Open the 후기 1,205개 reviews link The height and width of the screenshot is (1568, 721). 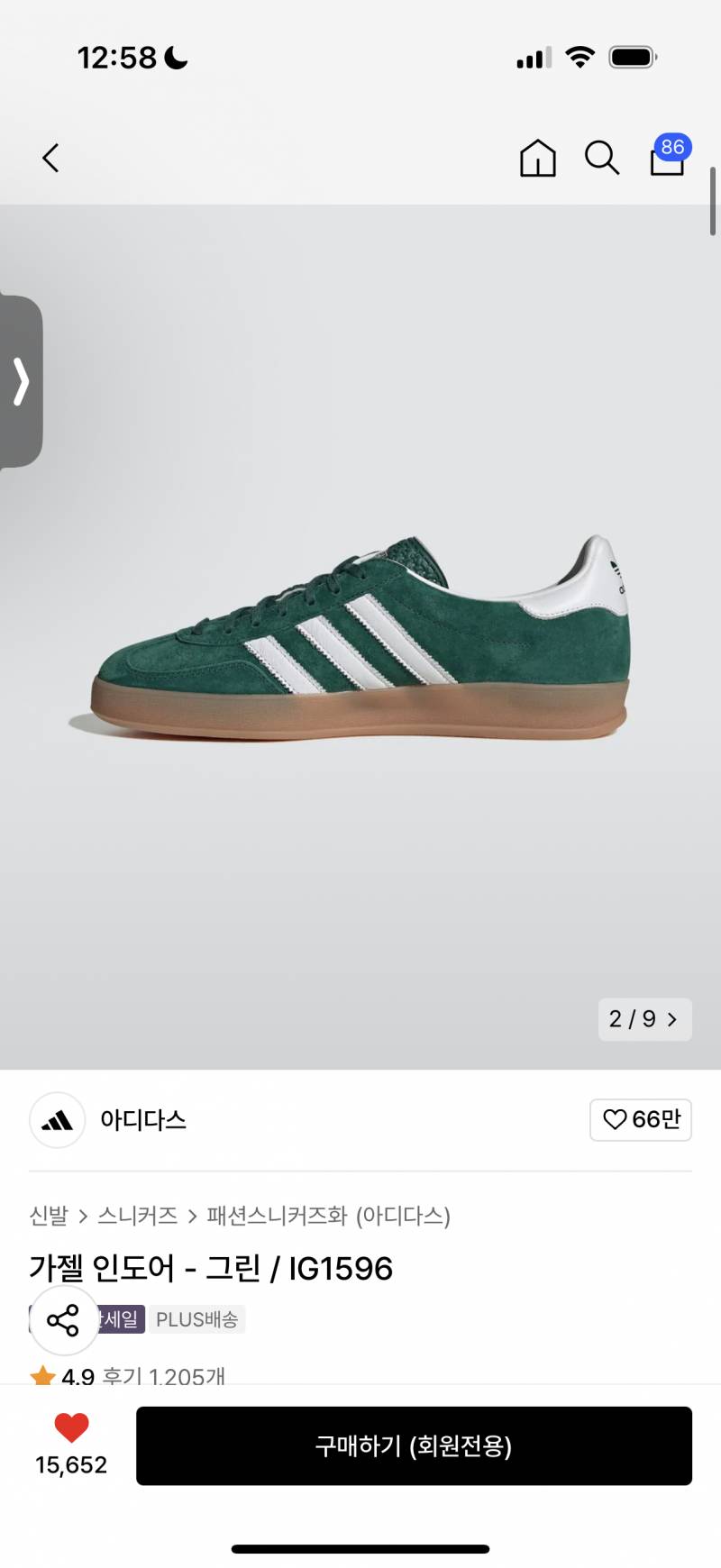[163, 1376]
